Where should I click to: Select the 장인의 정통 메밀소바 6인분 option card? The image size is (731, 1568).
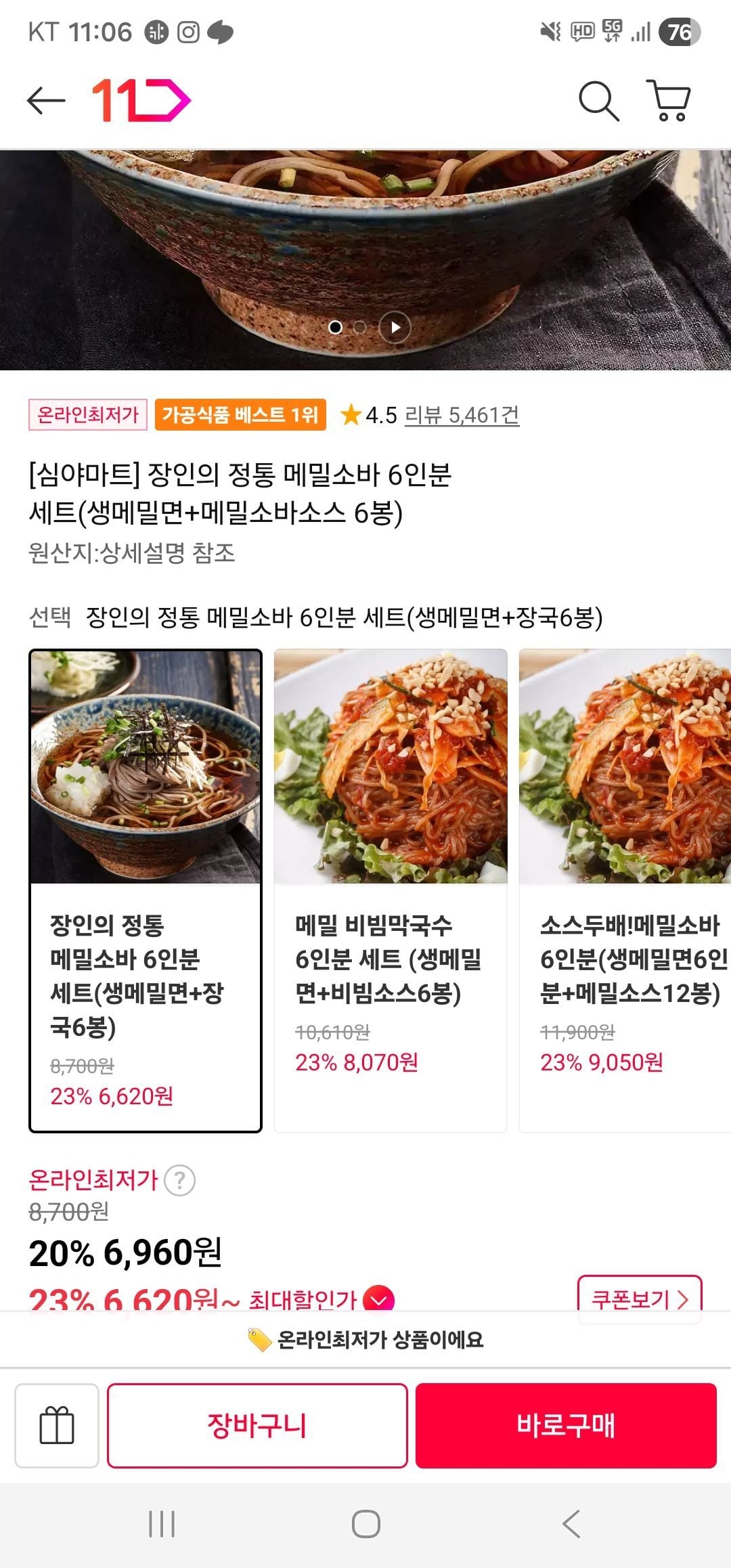click(x=146, y=890)
